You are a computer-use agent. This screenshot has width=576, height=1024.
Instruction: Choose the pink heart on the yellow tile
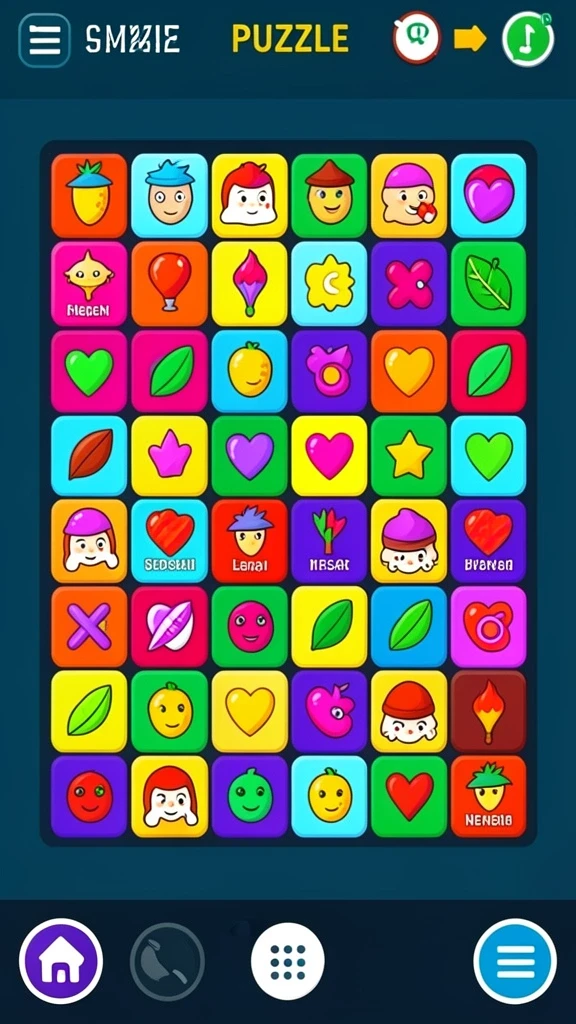click(329, 455)
